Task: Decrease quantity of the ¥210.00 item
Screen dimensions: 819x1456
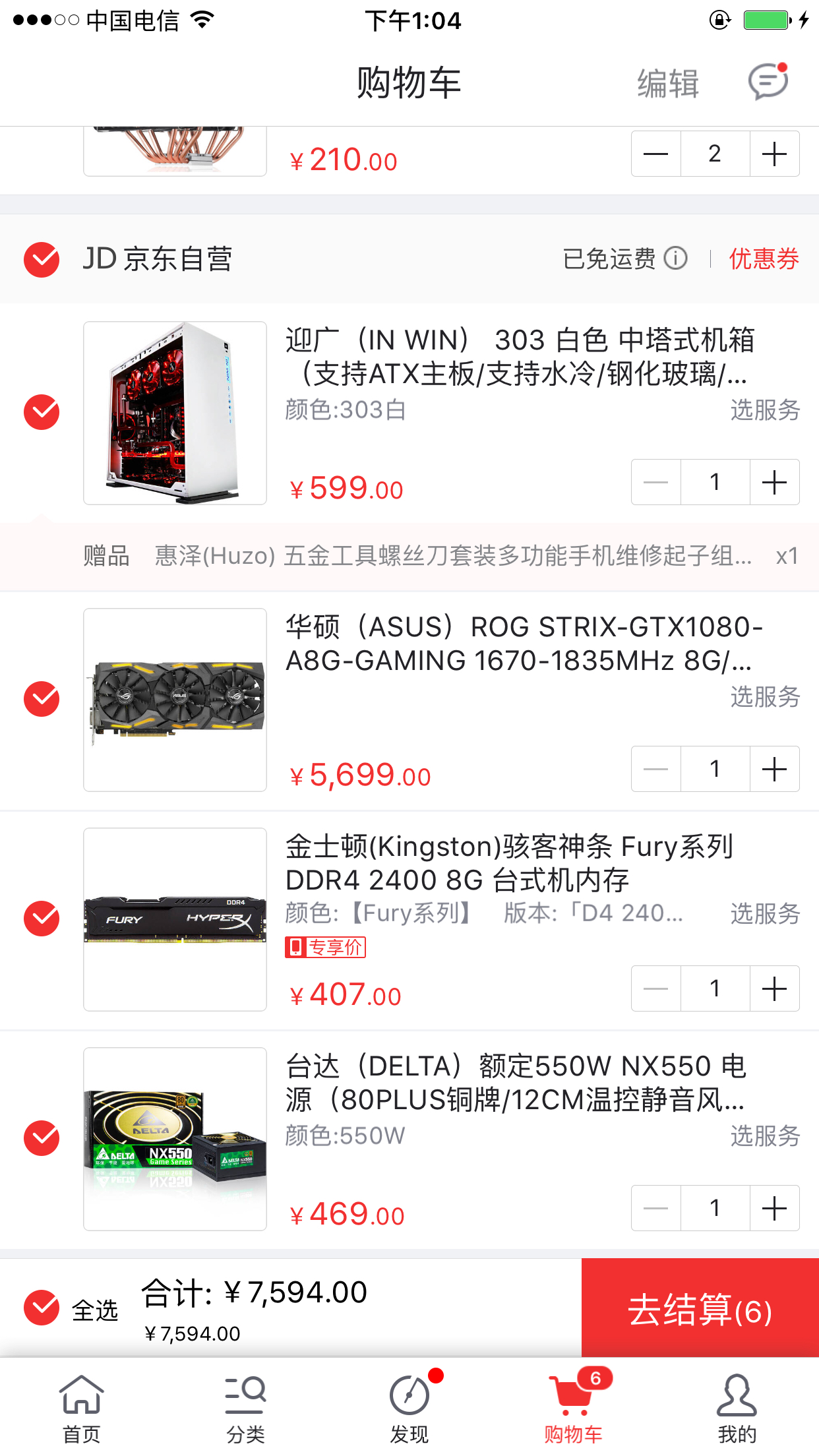Action: coord(656,154)
